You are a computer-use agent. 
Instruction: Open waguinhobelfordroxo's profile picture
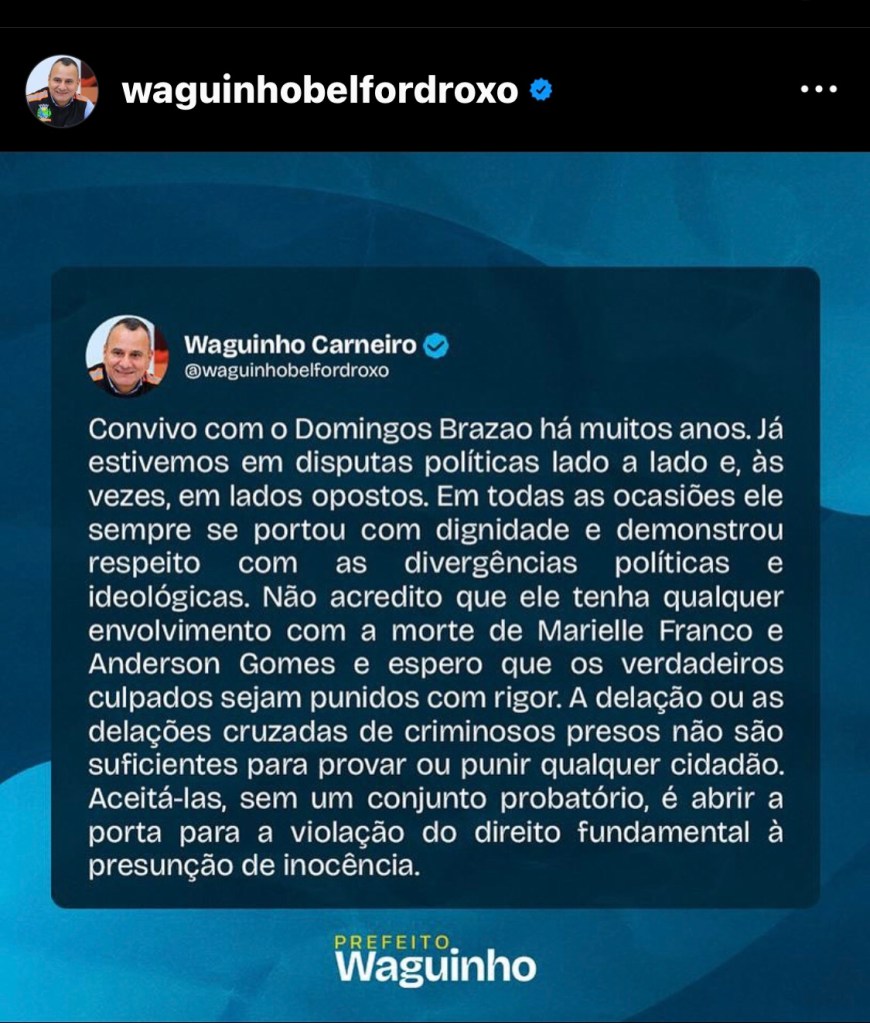(x=61, y=91)
